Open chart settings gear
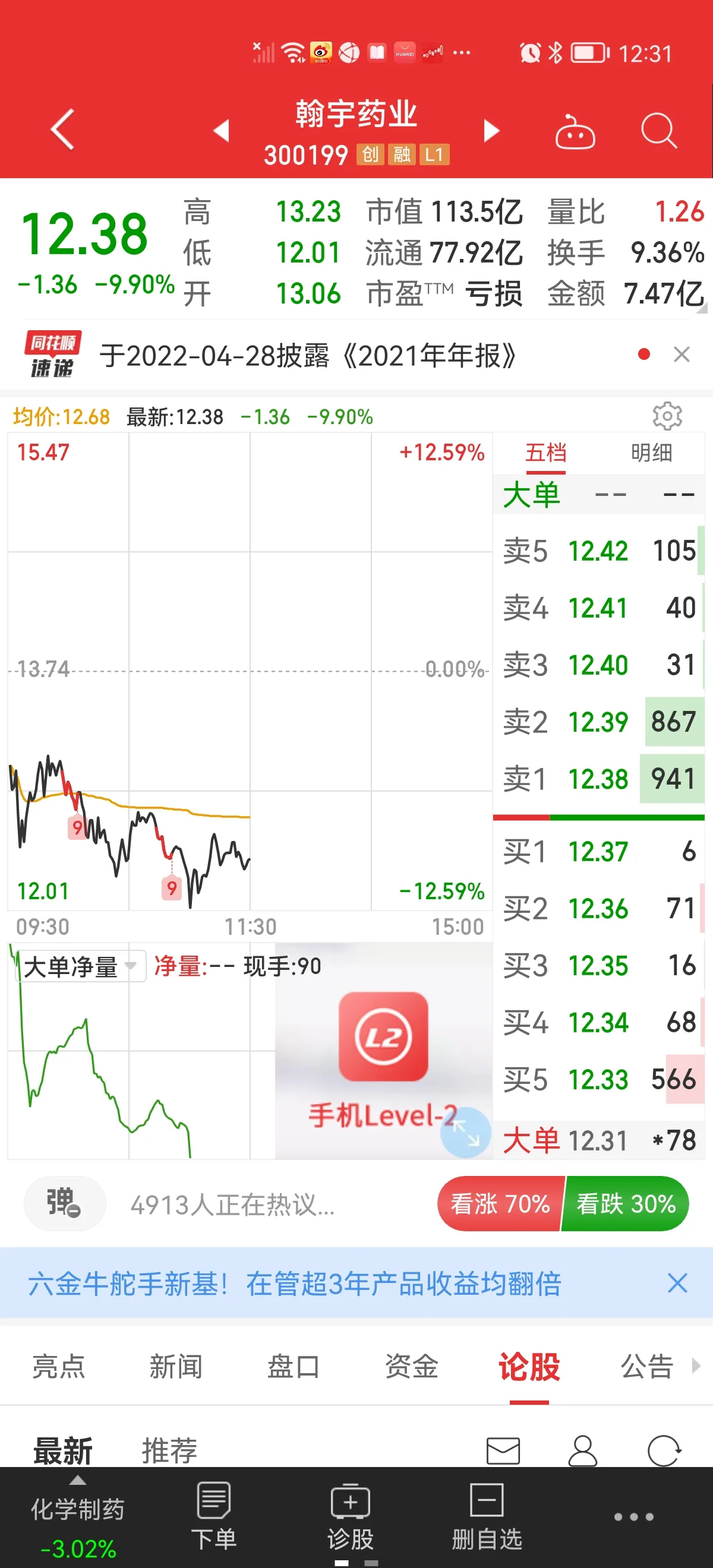 point(667,416)
